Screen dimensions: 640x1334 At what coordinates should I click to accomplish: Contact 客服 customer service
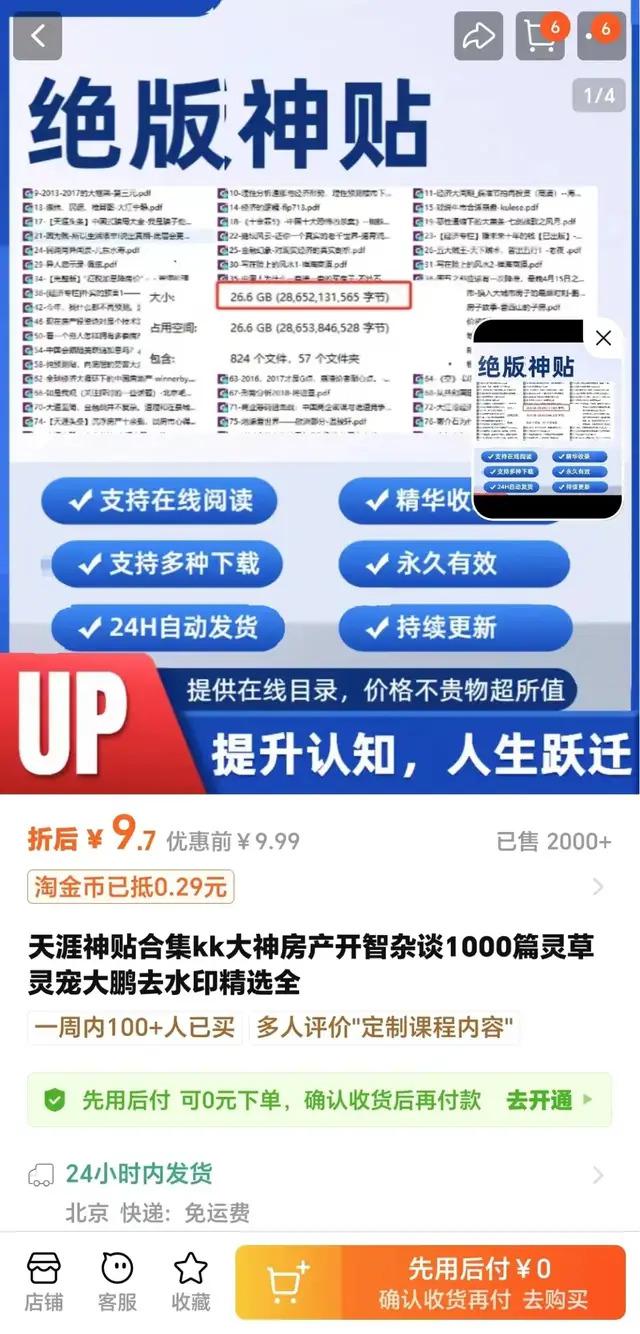[117, 1281]
